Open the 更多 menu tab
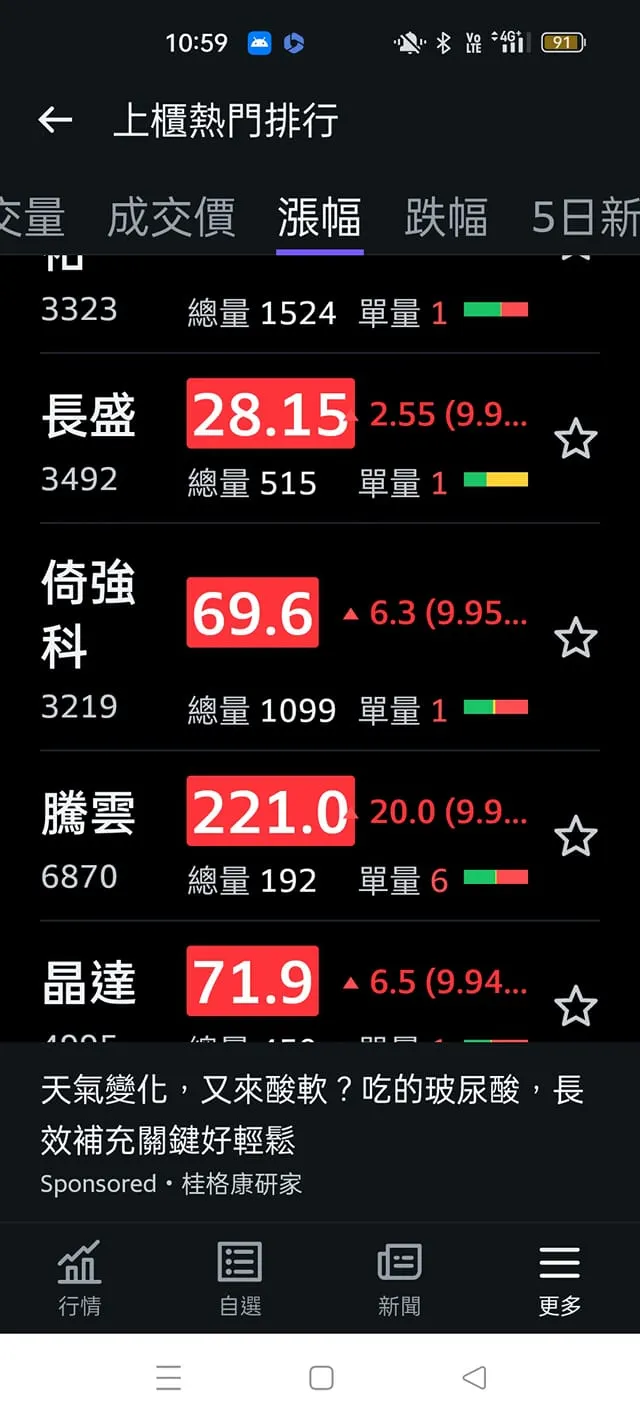Image resolution: width=640 pixels, height=1422 pixels. click(x=559, y=1278)
